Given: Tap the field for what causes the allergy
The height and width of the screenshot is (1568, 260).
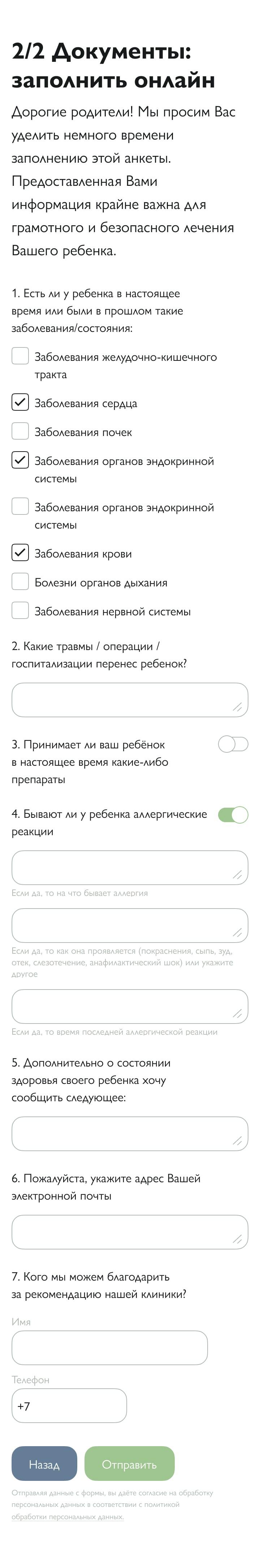Looking at the screenshot, I should pos(129,868).
